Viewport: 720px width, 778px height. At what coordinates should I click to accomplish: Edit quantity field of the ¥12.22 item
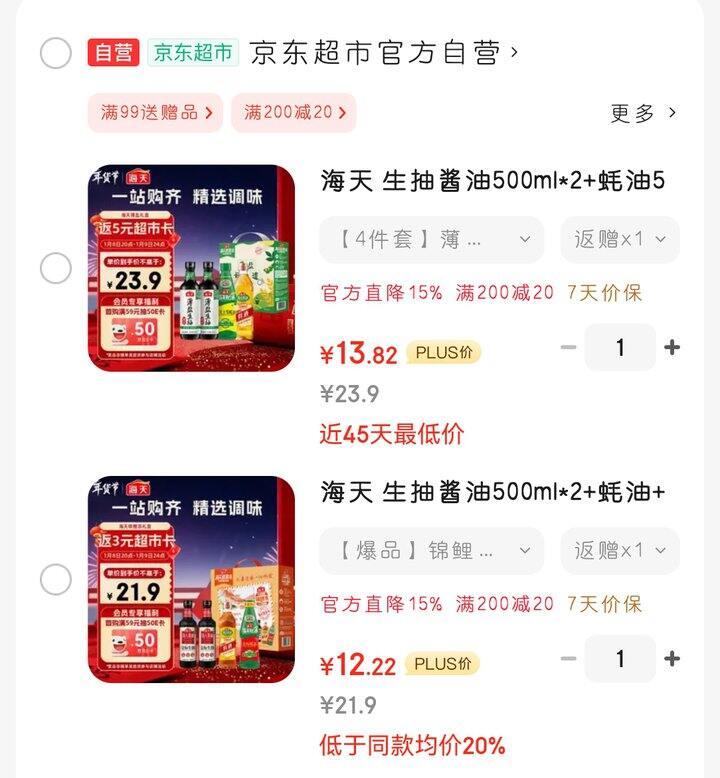(620, 659)
